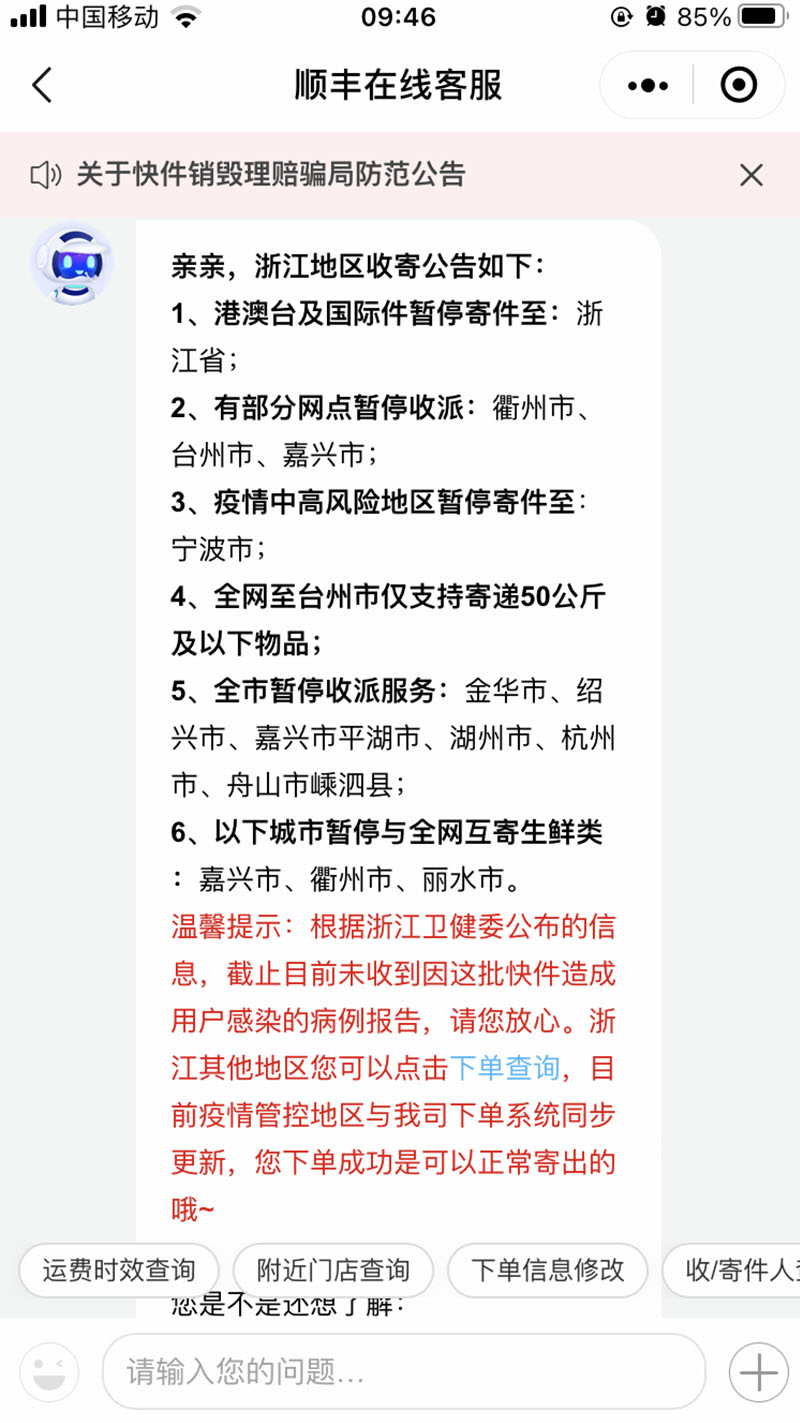Viewport: 800px width, 1423px height.
Task: Open the mini program more menu
Action: pos(648,86)
